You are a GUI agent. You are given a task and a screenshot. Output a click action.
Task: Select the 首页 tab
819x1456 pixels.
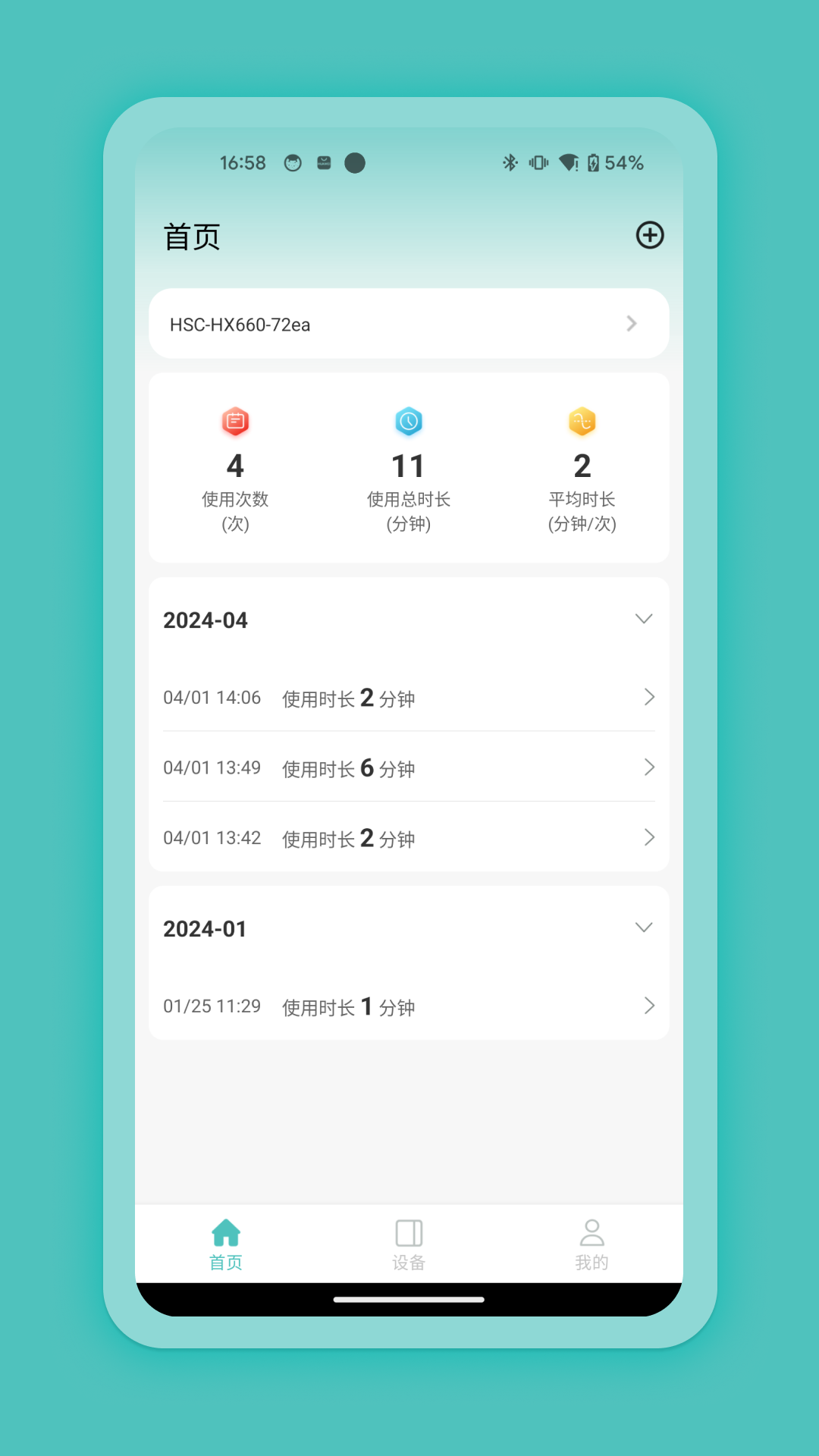pos(226,1244)
